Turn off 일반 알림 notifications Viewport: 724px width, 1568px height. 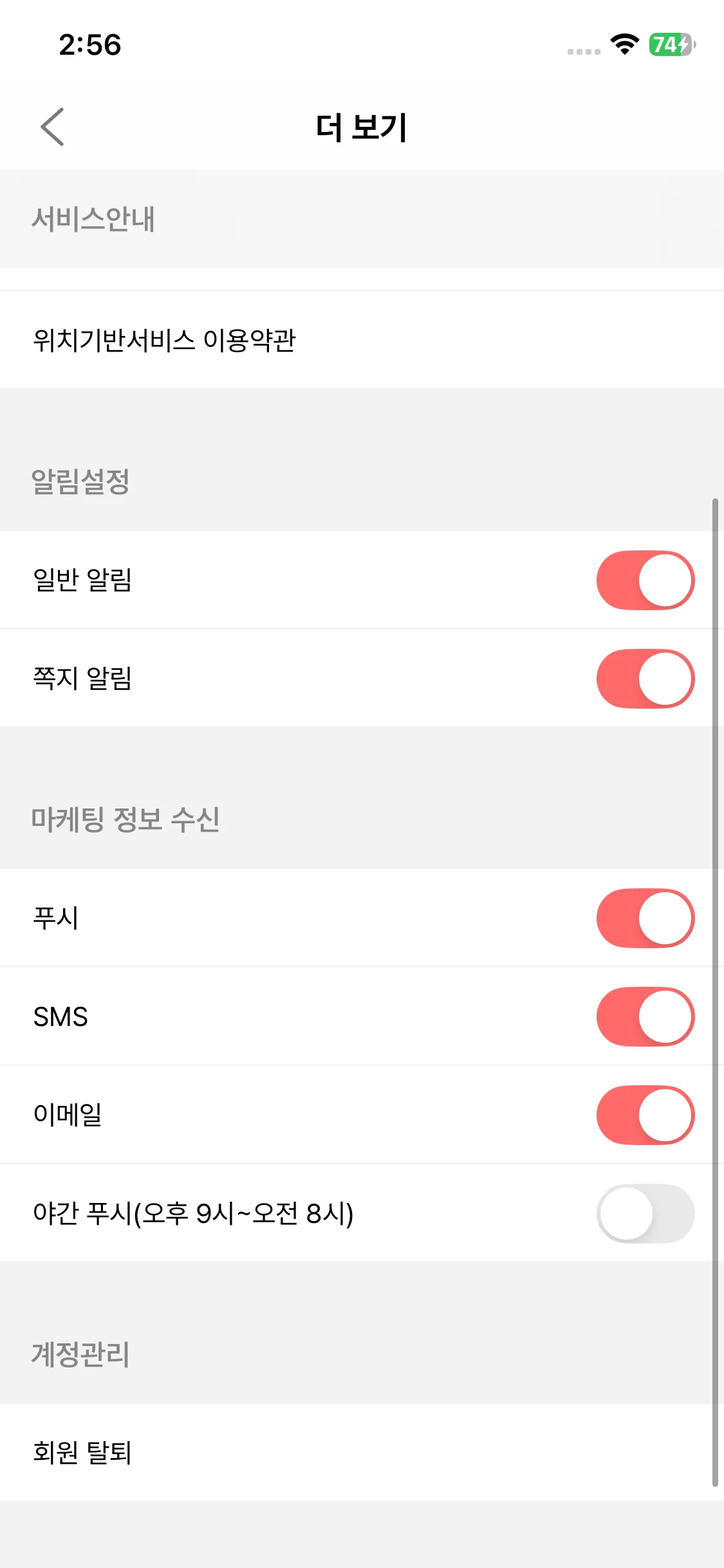pos(645,580)
